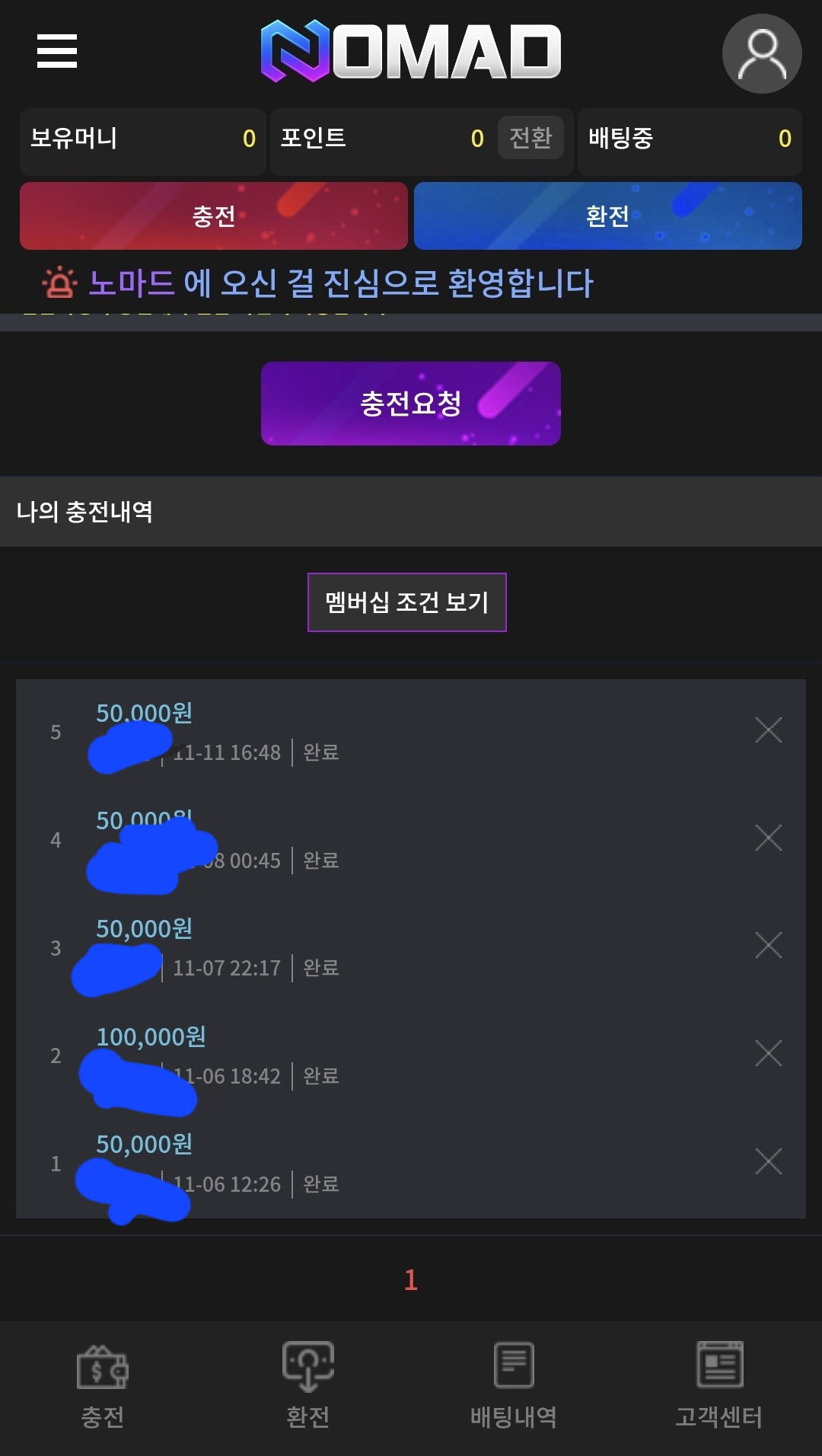The height and width of the screenshot is (1456, 822).
Task: Select page 1 in pagination
Action: [x=411, y=1280]
